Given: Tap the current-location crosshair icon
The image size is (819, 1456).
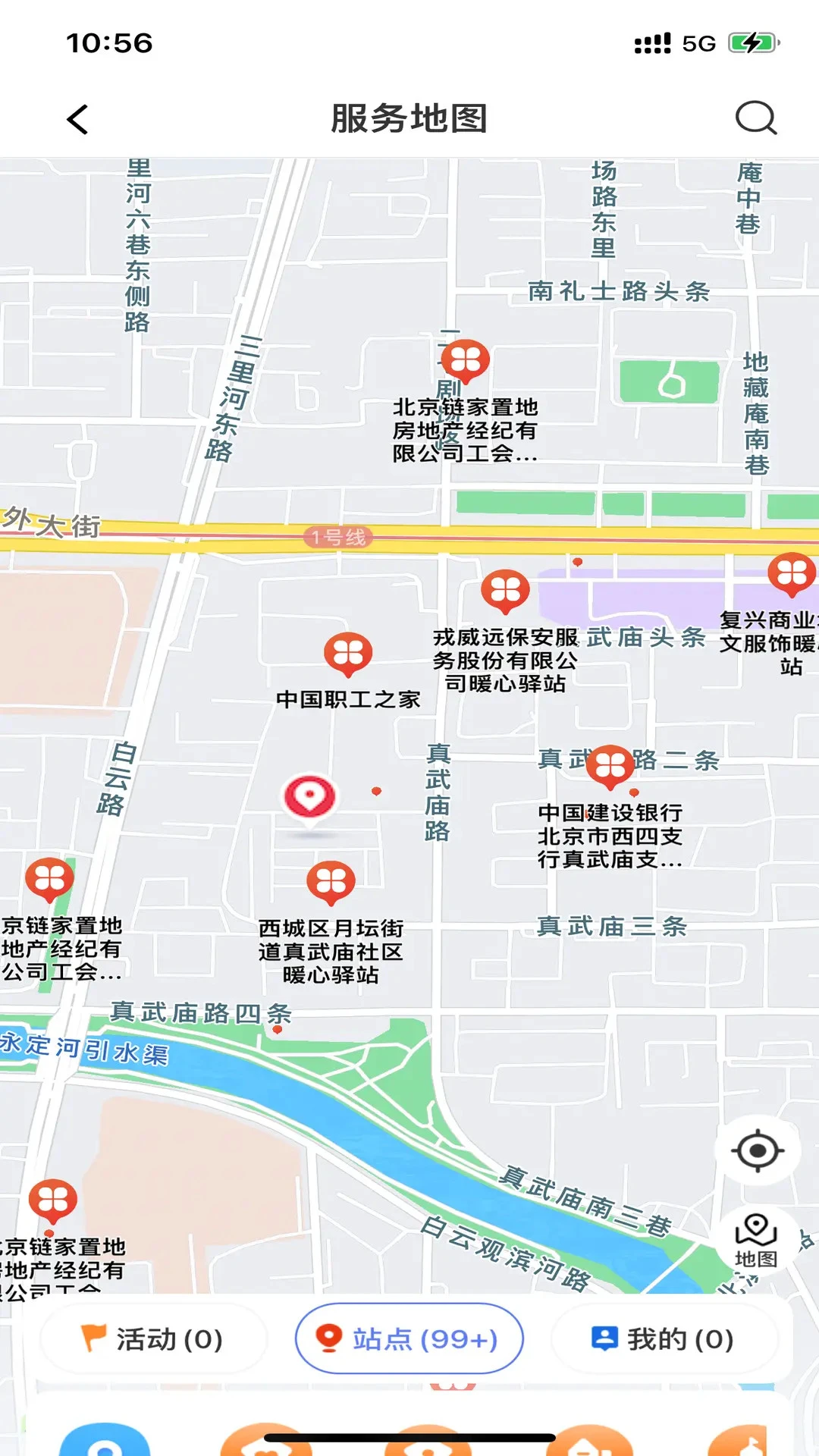Looking at the screenshot, I should coord(758,1150).
